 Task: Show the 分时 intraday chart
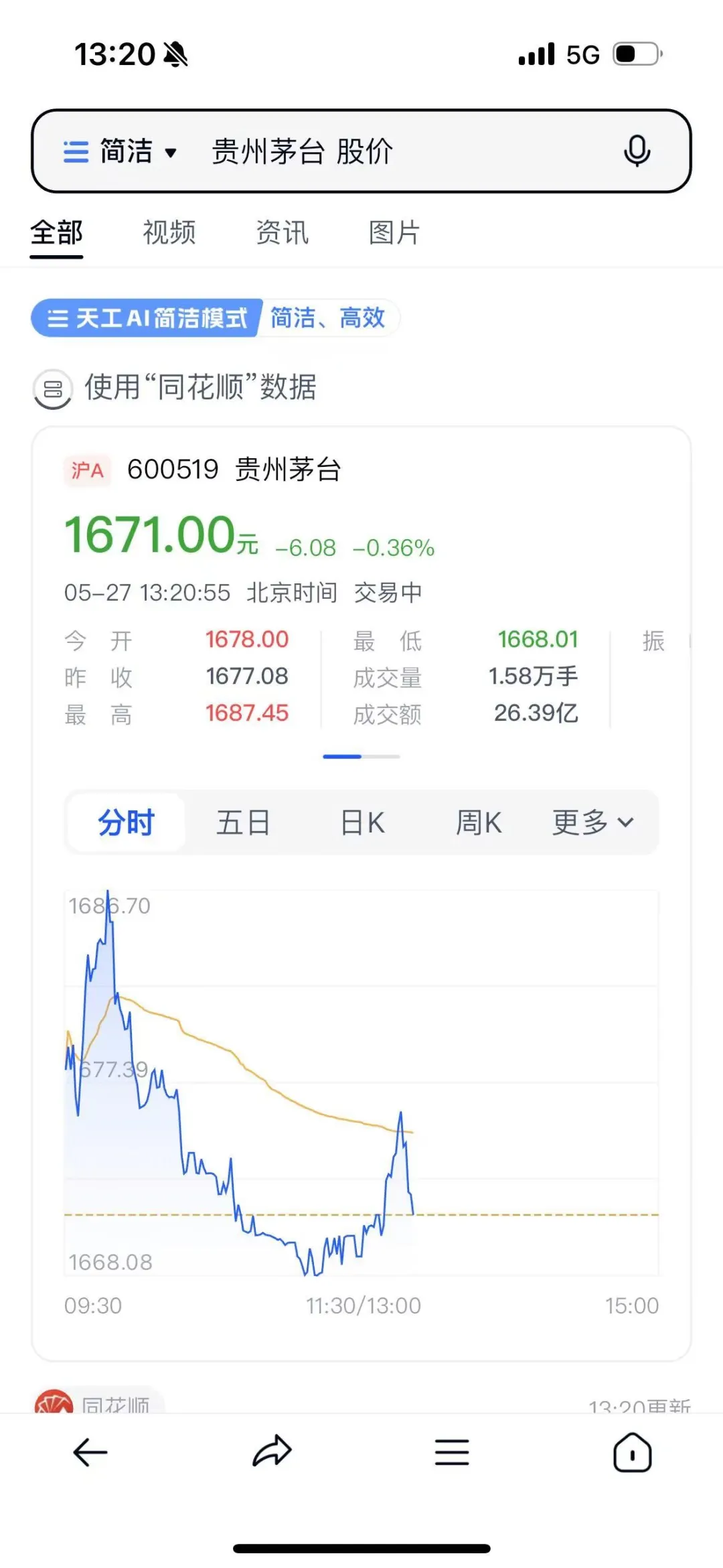[127, 823]
